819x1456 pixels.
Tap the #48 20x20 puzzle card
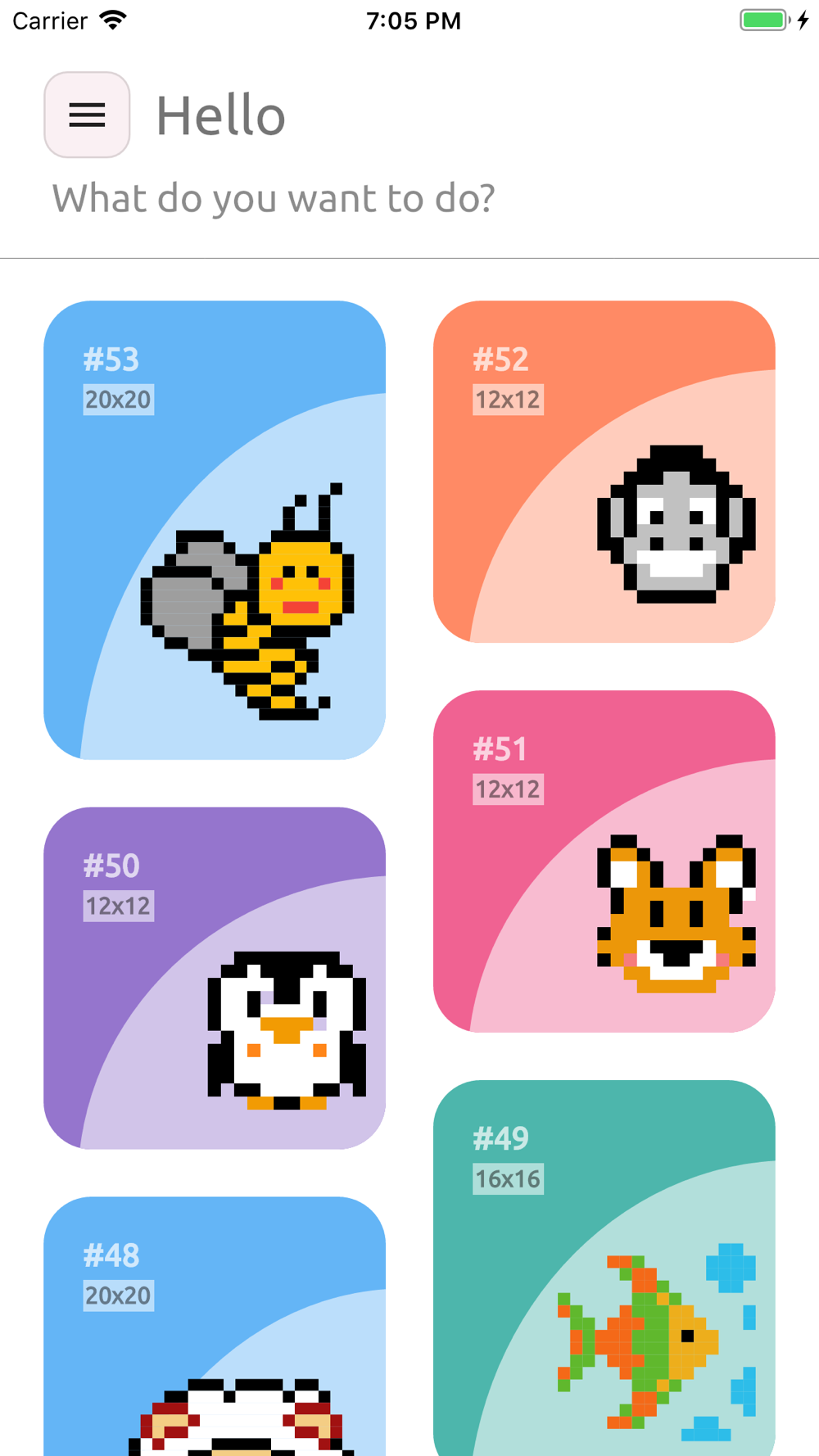[215, 1327]
